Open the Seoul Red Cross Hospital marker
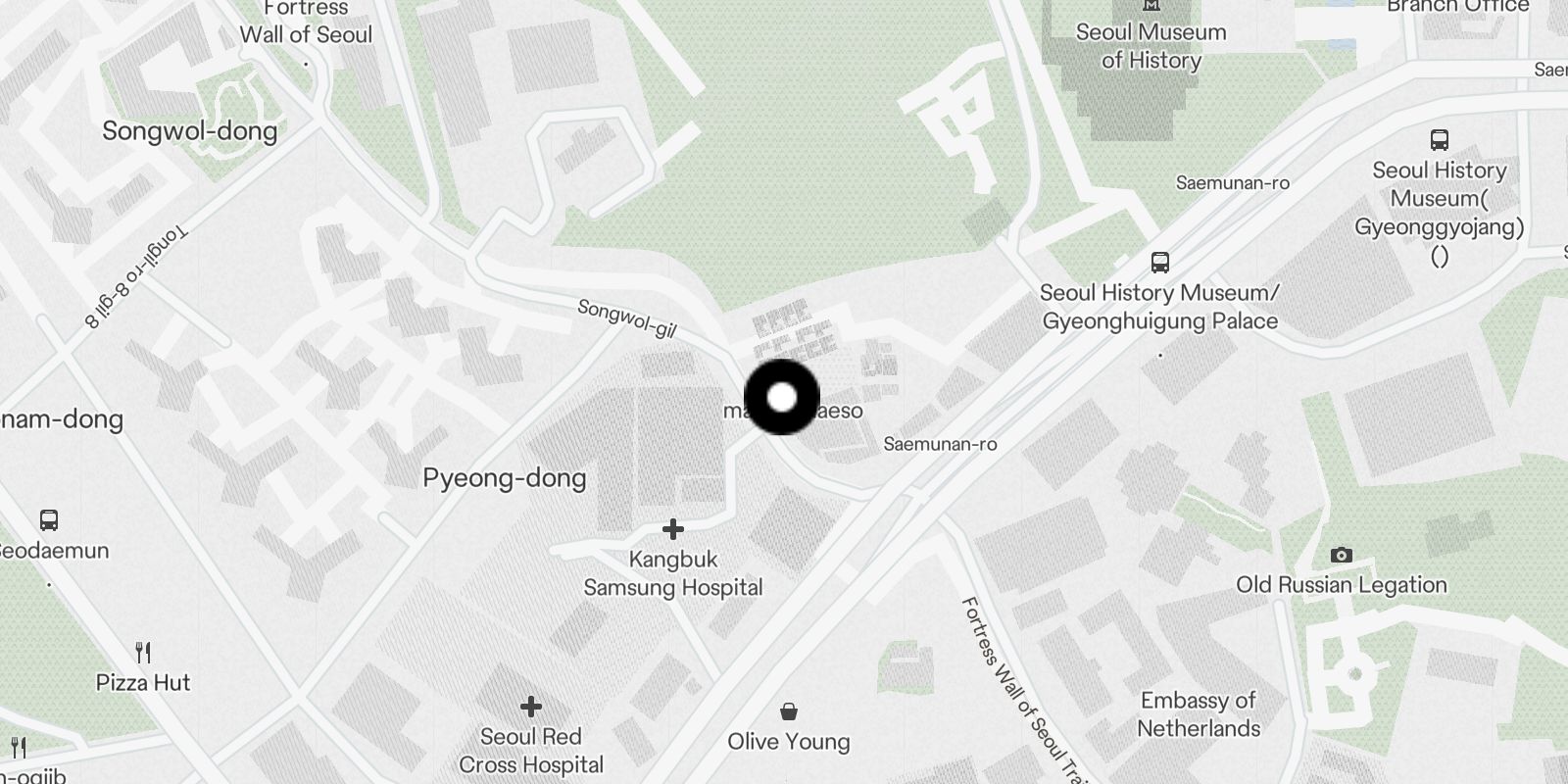 point(531,707)
